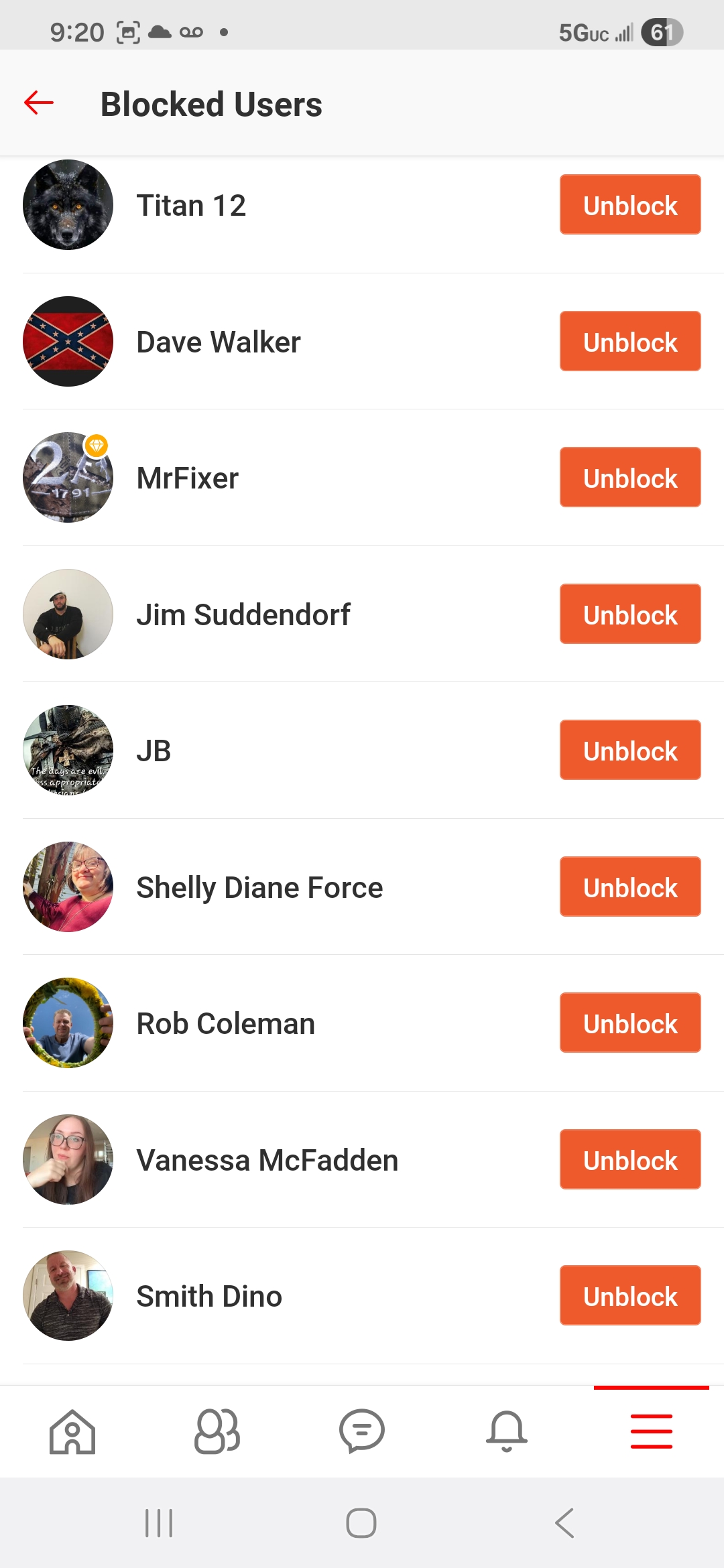Open the notifications bell
Image resolution: width=724 pixels, height=1568 pixels.
507,1432
